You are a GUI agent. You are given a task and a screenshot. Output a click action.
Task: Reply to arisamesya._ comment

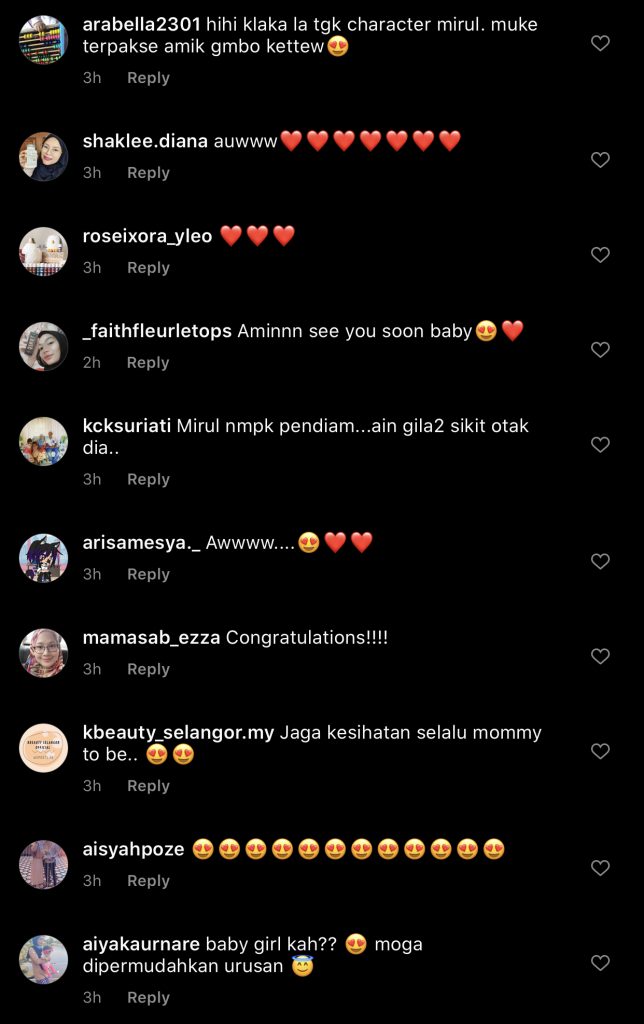pyautogui.click(x=148, y=574)
